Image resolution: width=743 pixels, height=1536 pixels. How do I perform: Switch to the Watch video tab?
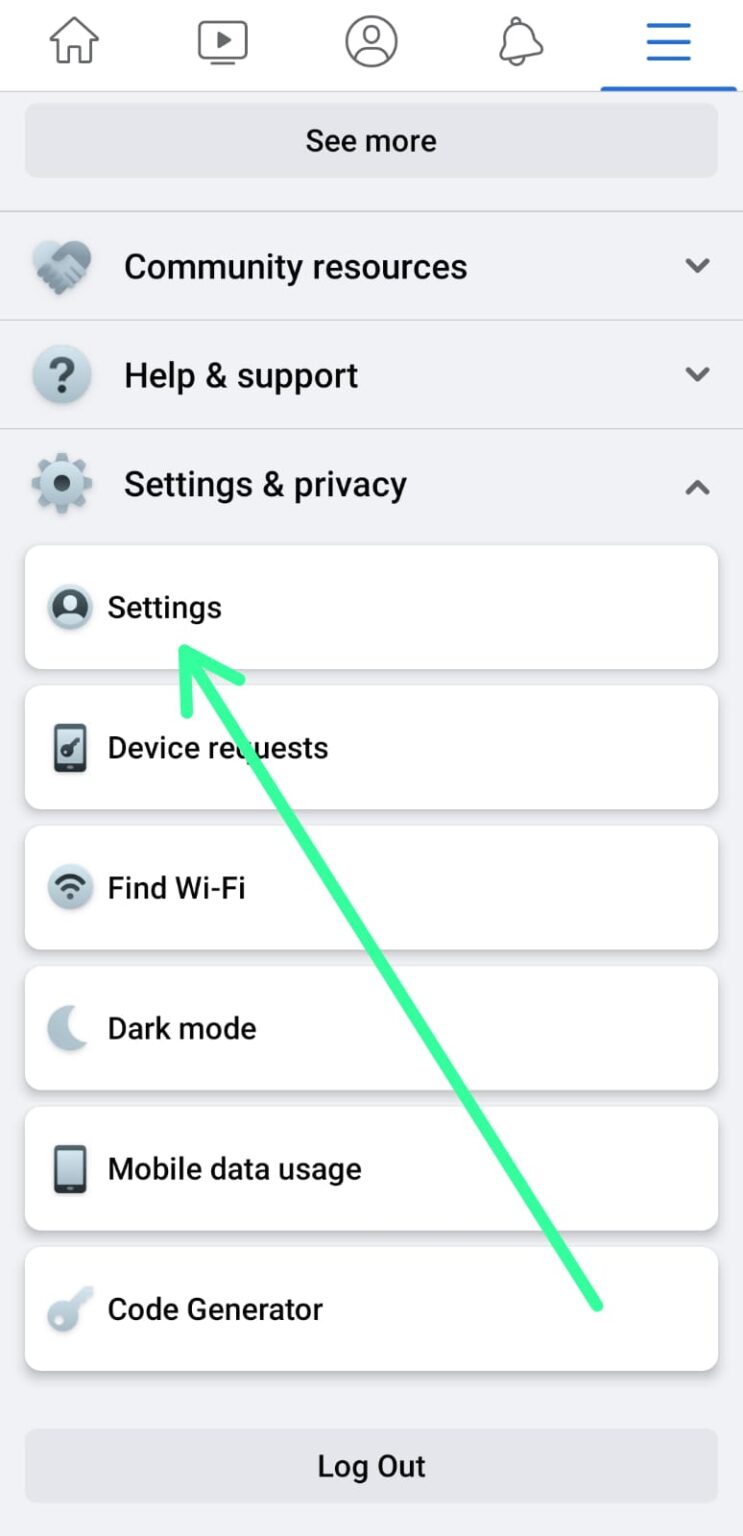[222, 42]
